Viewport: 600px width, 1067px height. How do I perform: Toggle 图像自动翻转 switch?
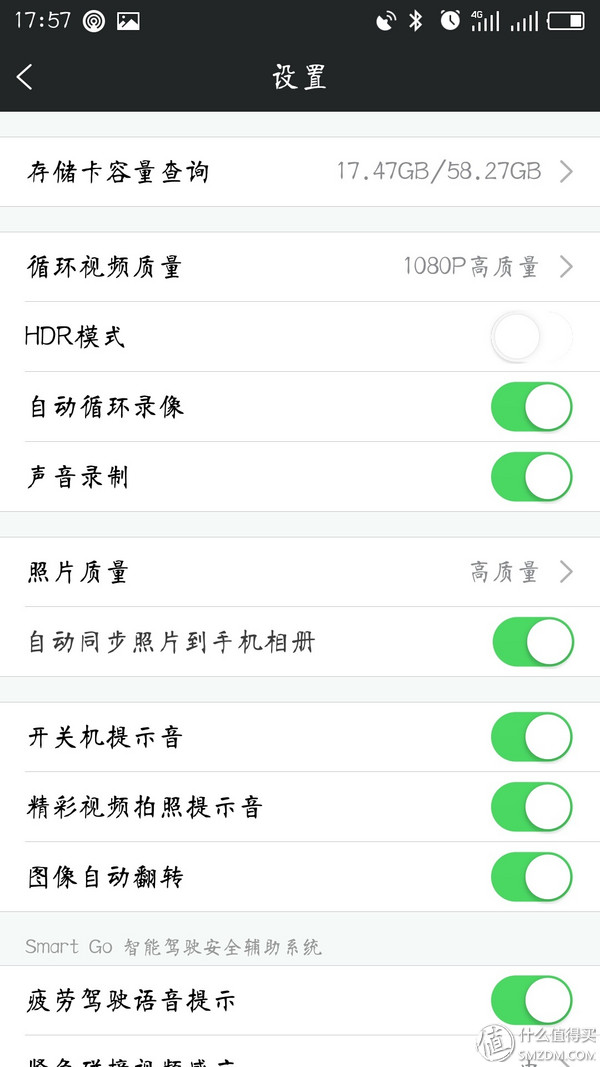click(531, 877)
